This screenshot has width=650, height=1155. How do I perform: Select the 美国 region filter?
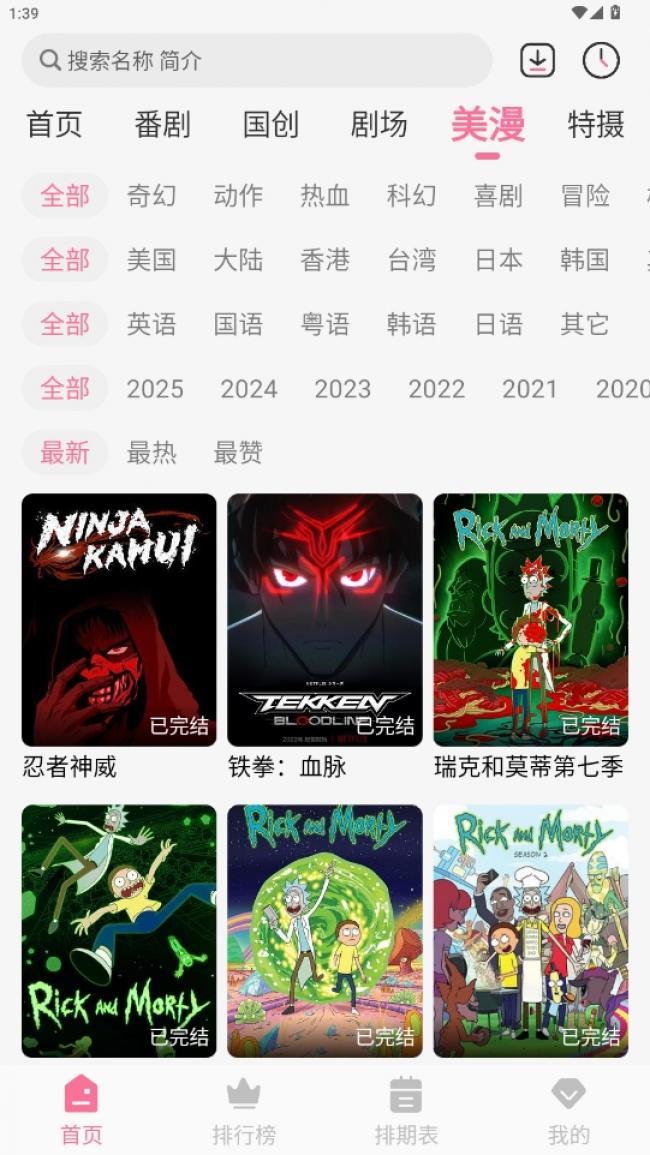click(151, 260)
